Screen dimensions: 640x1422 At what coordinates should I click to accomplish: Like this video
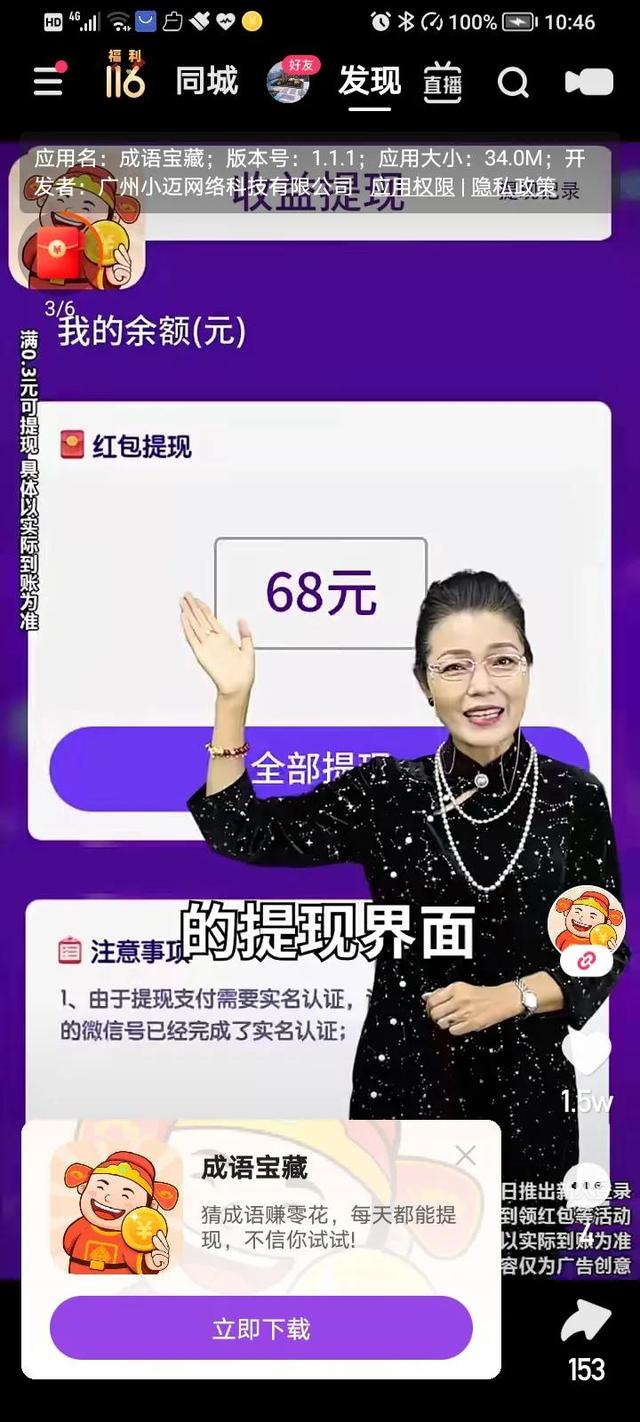(x=586, y=1052)
